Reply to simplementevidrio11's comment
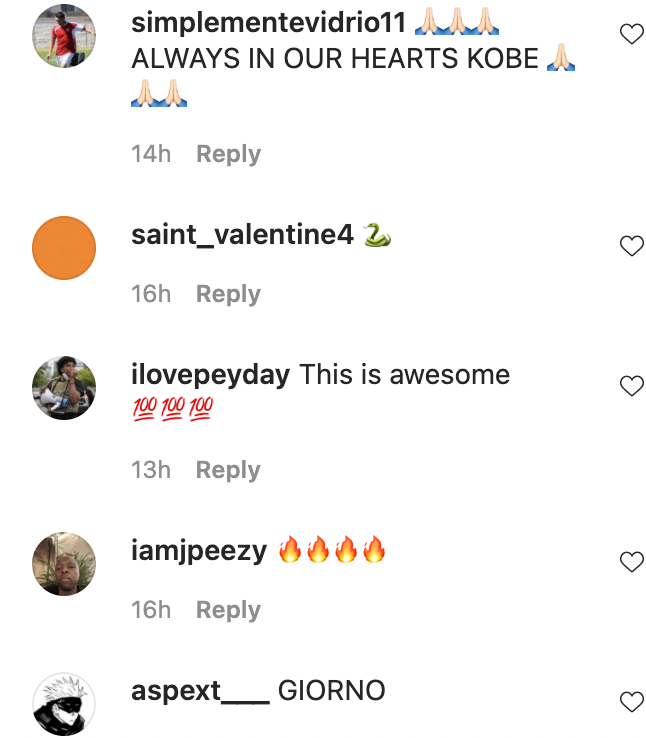Image resolution: width=646 pixels, height=738 pixels. 228,154
